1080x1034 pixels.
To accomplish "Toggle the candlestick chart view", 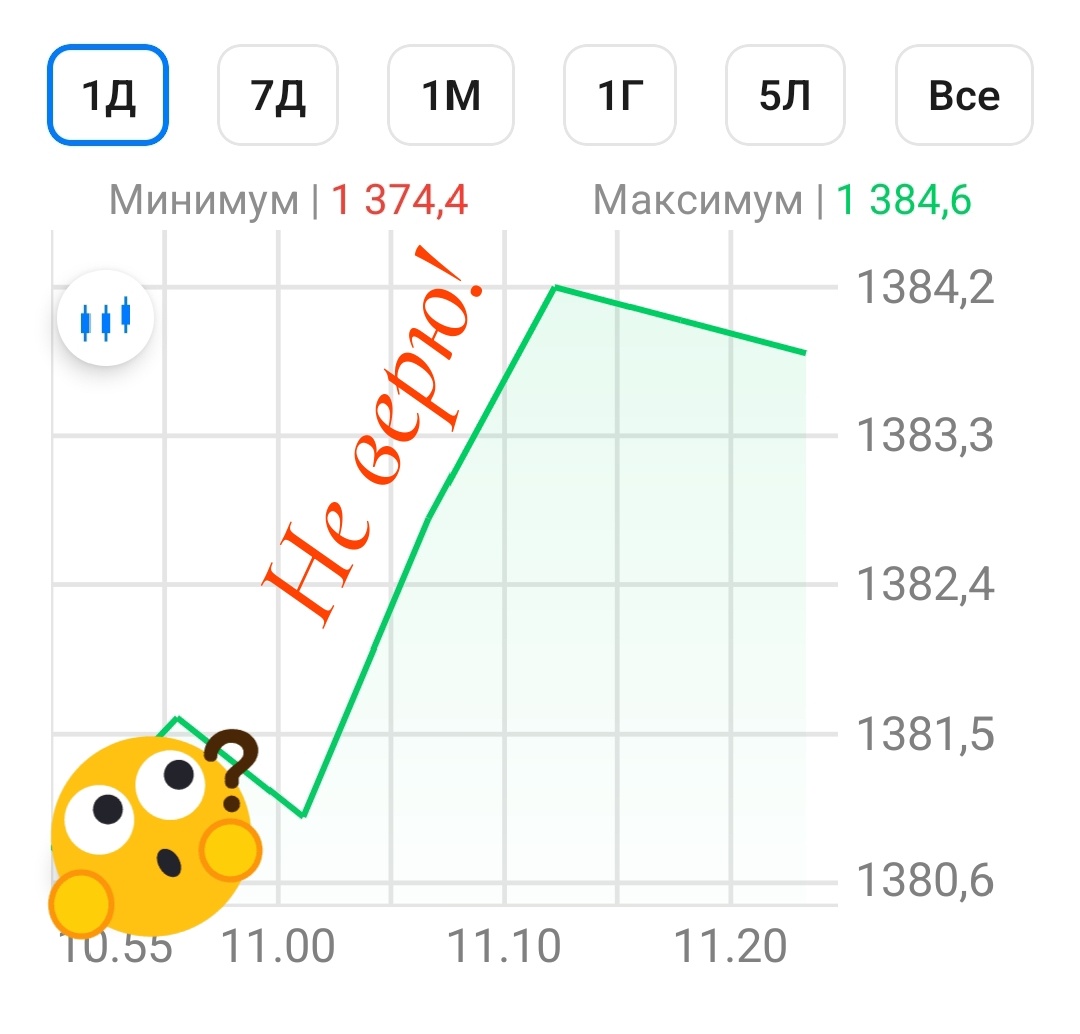I will tap(105, 319).
